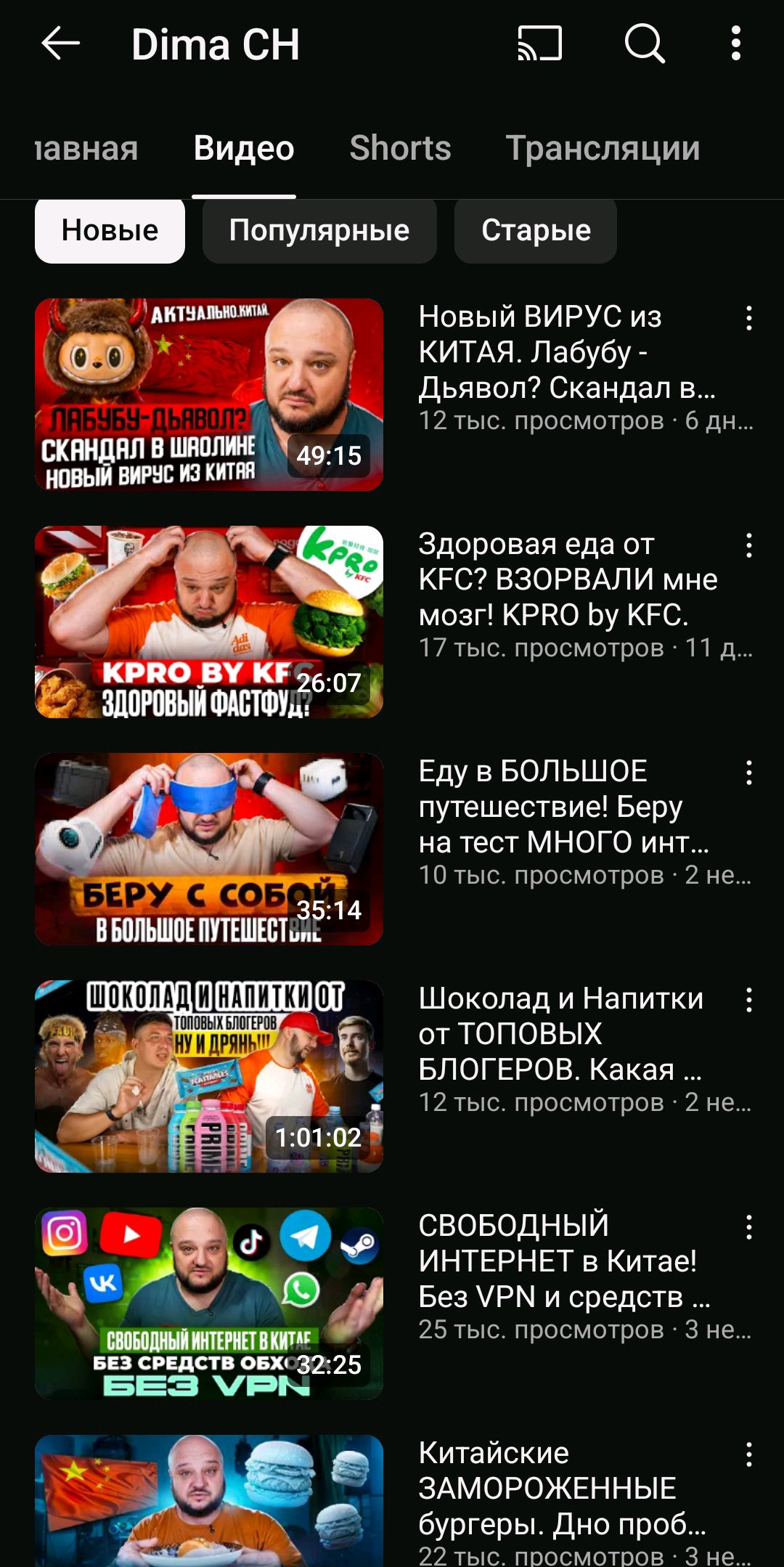Open options menu for Здоровая еда от KFC video
784x1567 pixels.
tap(749, 545)
